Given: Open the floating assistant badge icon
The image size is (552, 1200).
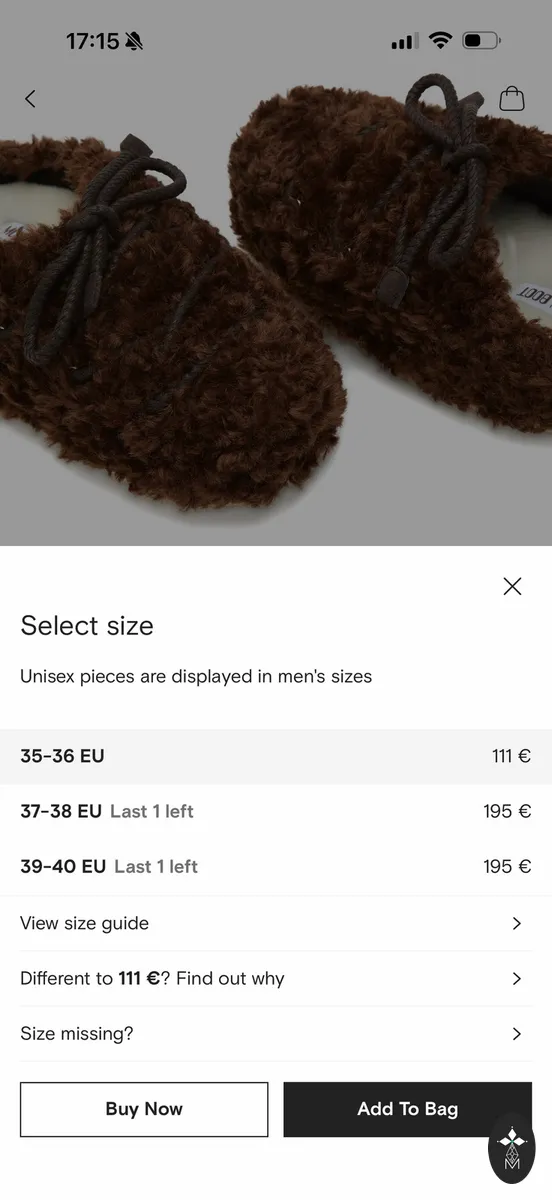Looking at the screenshot, I should [512, 1148].
